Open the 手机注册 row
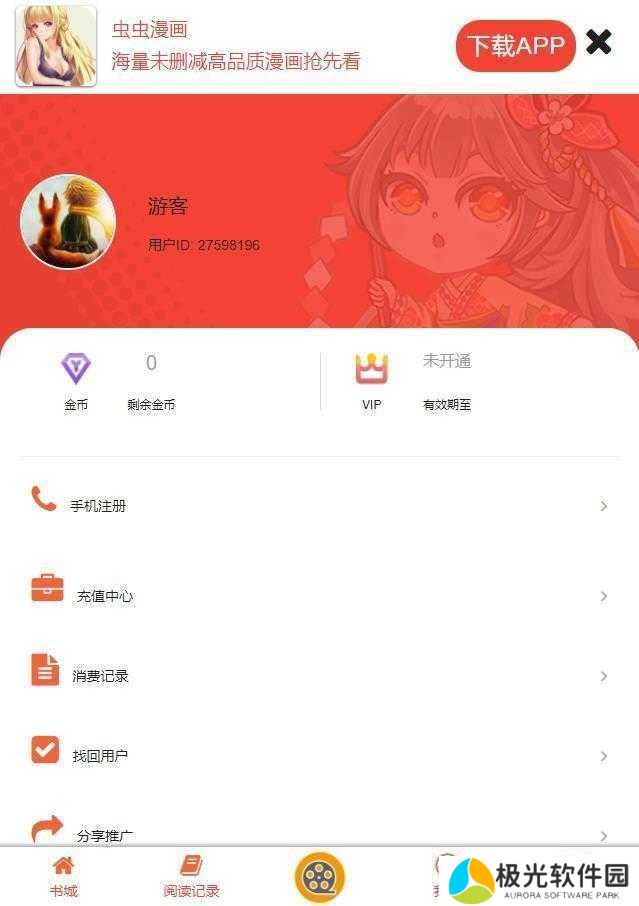 pyautogui.click(x=319, y=505)
